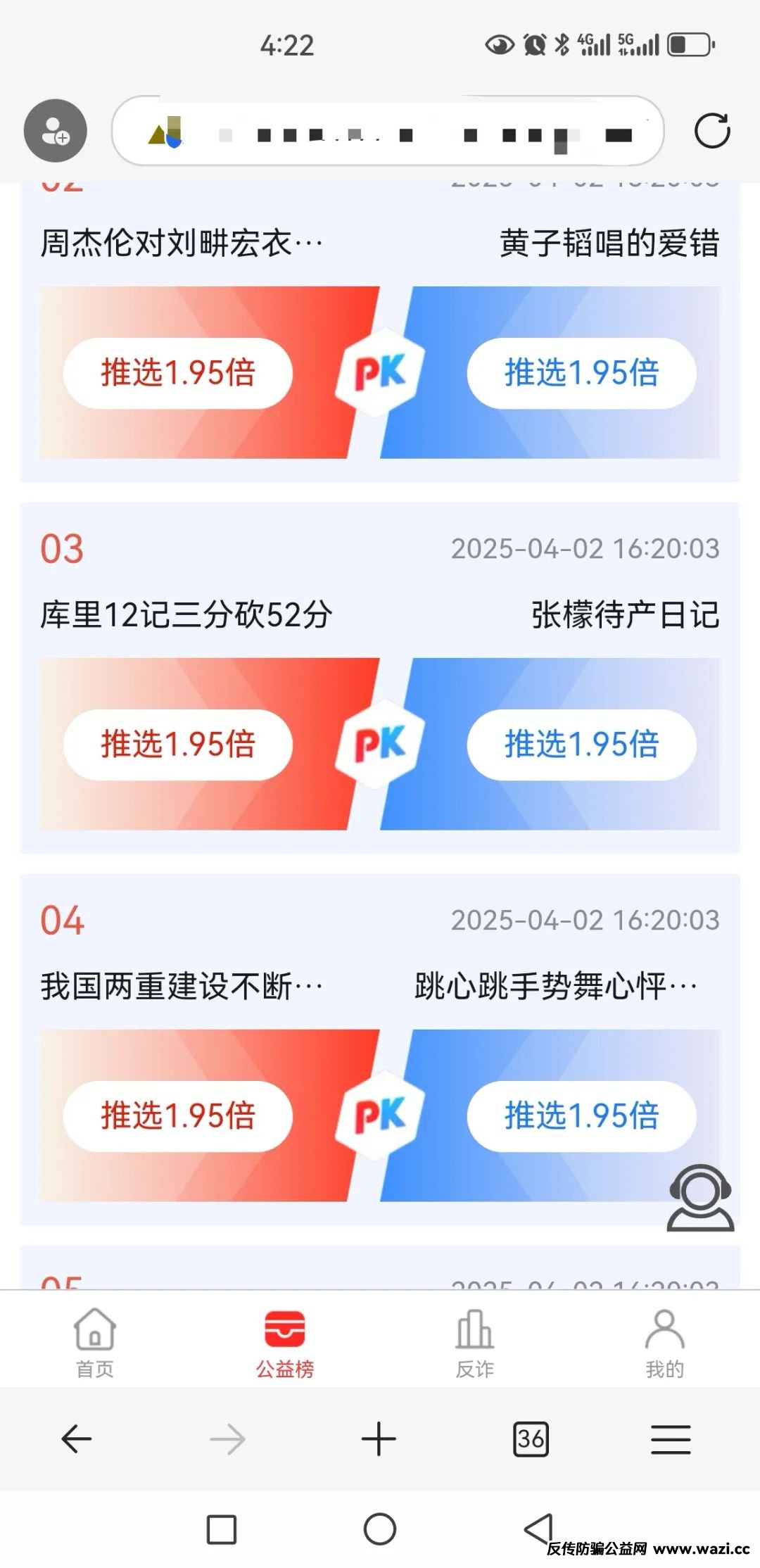Tap the system home circle button

[380, 1529]
